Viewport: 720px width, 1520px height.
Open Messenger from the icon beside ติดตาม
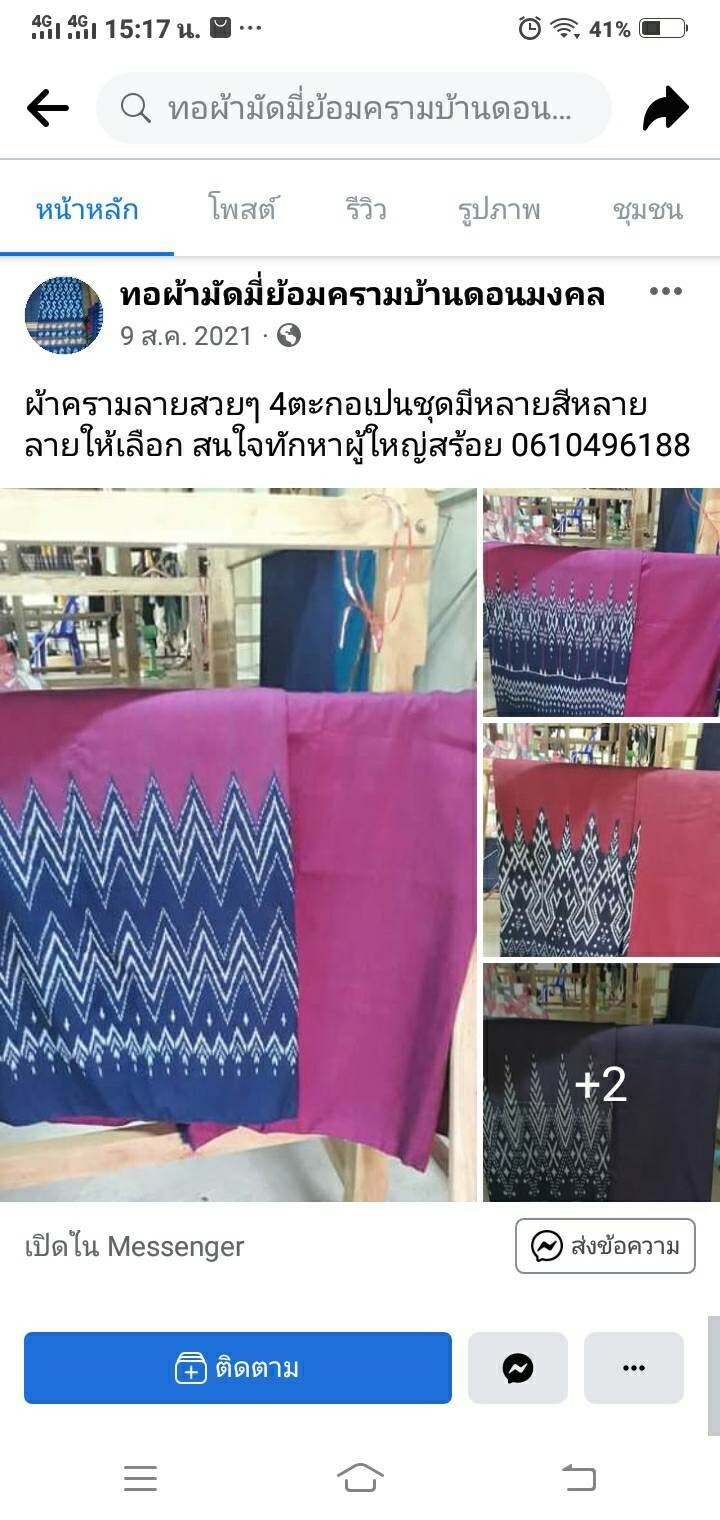click(518, 1368)
